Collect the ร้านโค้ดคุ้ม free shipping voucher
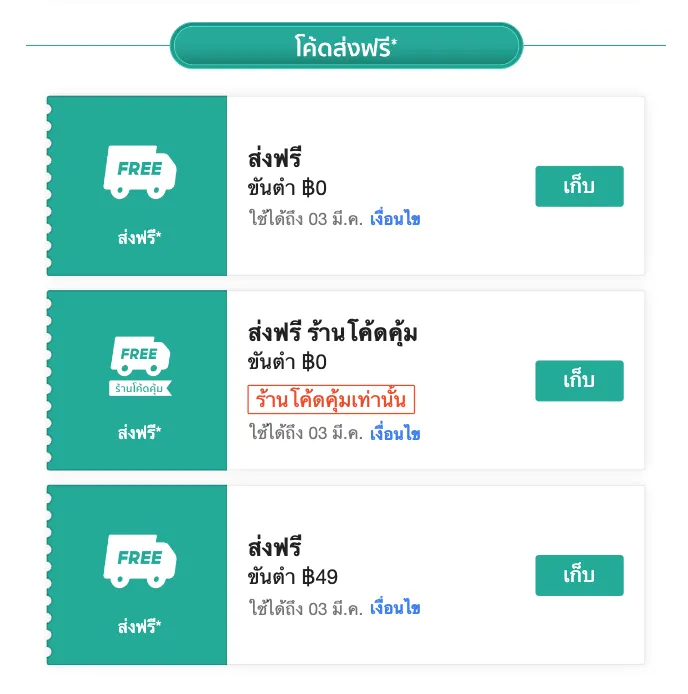Viewport: 688px width, 694px height. tap(579, 381)
